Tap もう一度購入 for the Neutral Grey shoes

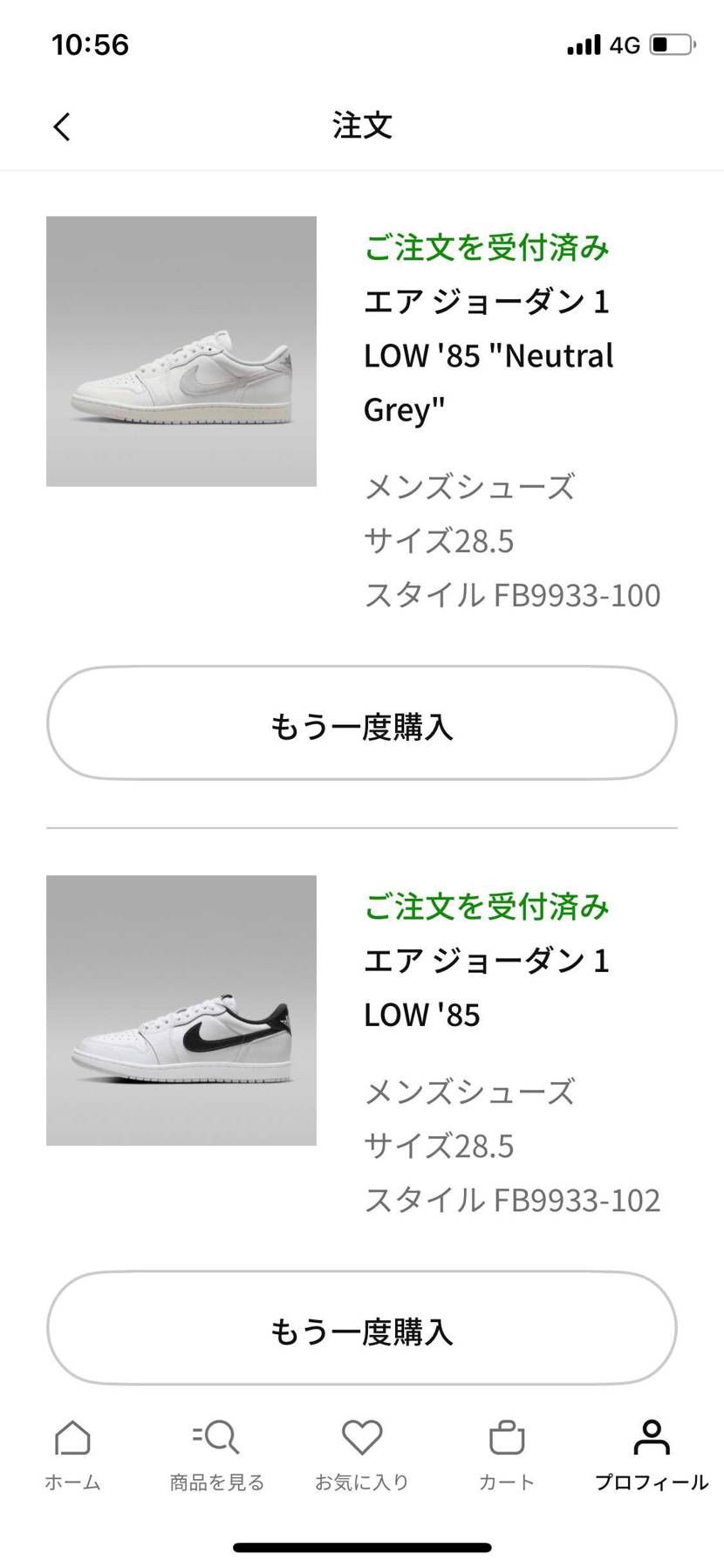point(362,724)
